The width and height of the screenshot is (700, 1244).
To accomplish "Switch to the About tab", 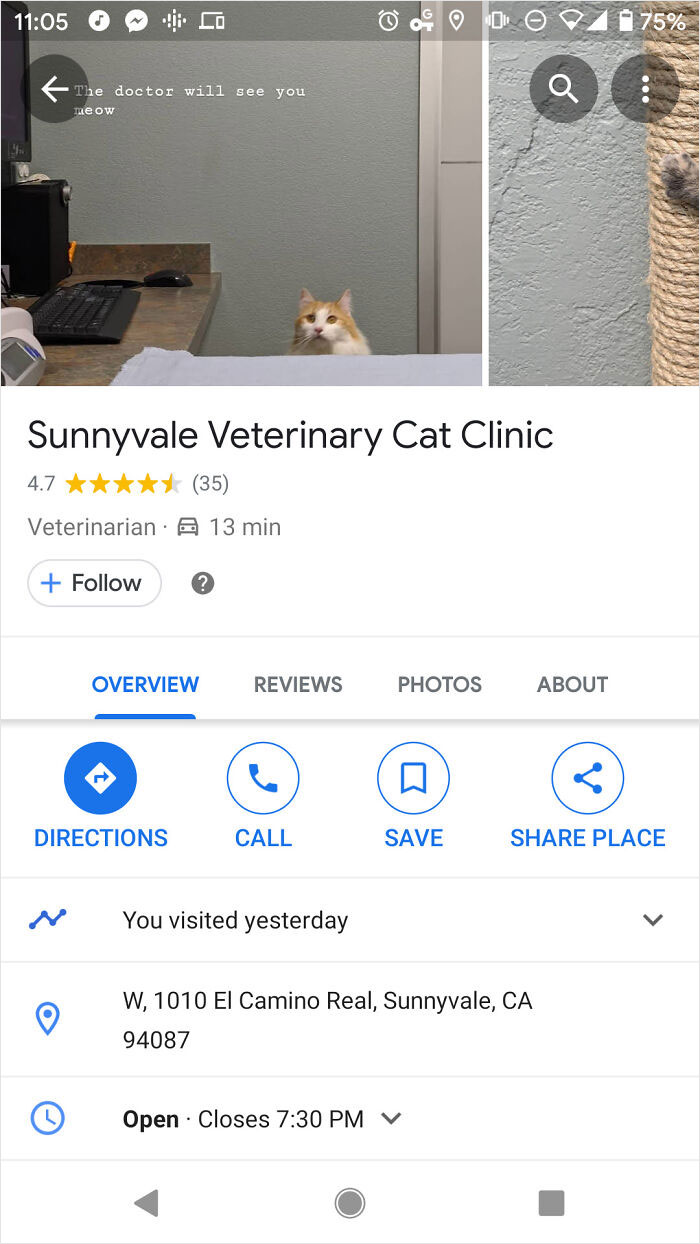I will click(x=572, y=685).
